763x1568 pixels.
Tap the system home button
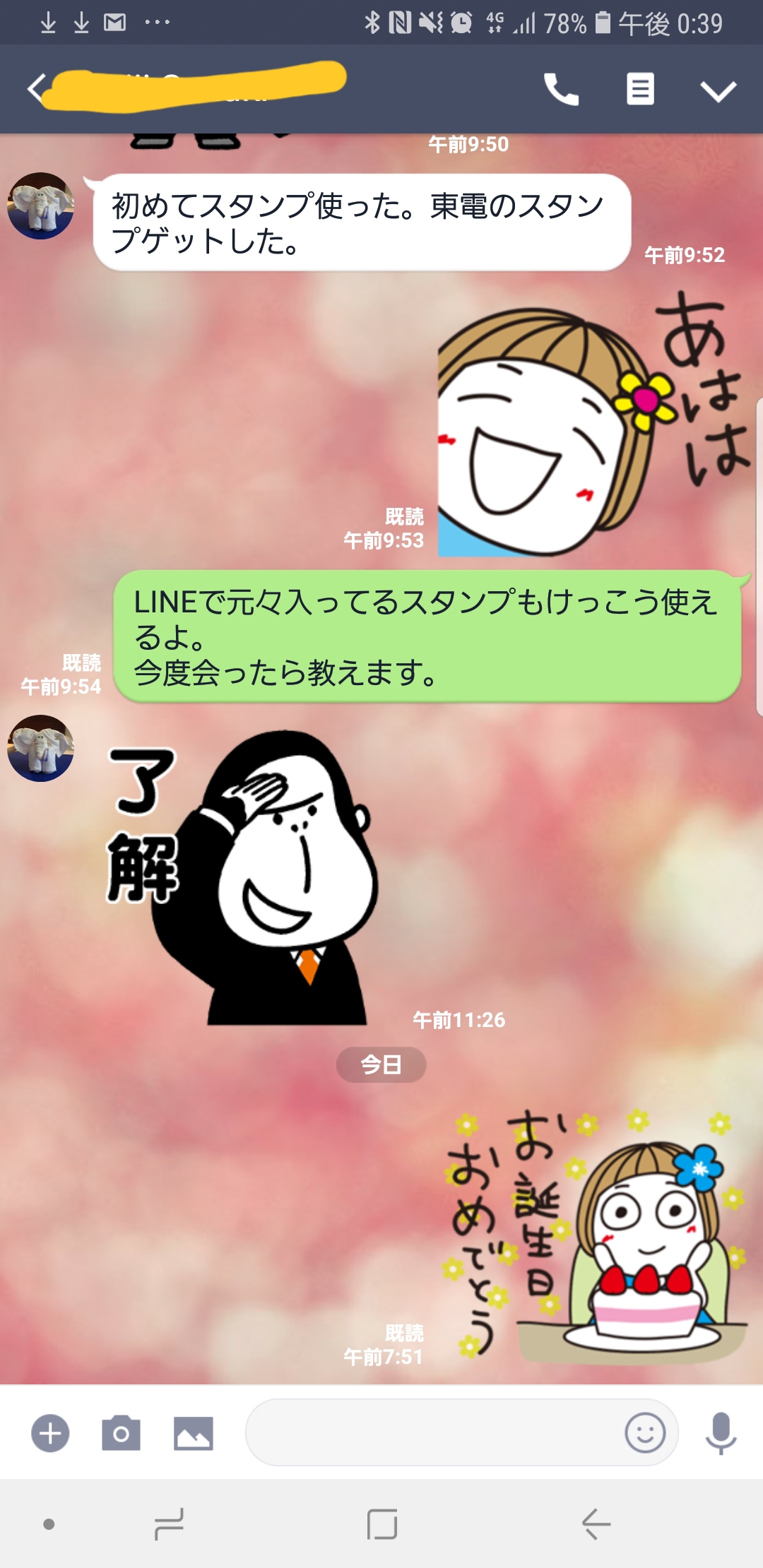click(x=382, y=1524)
